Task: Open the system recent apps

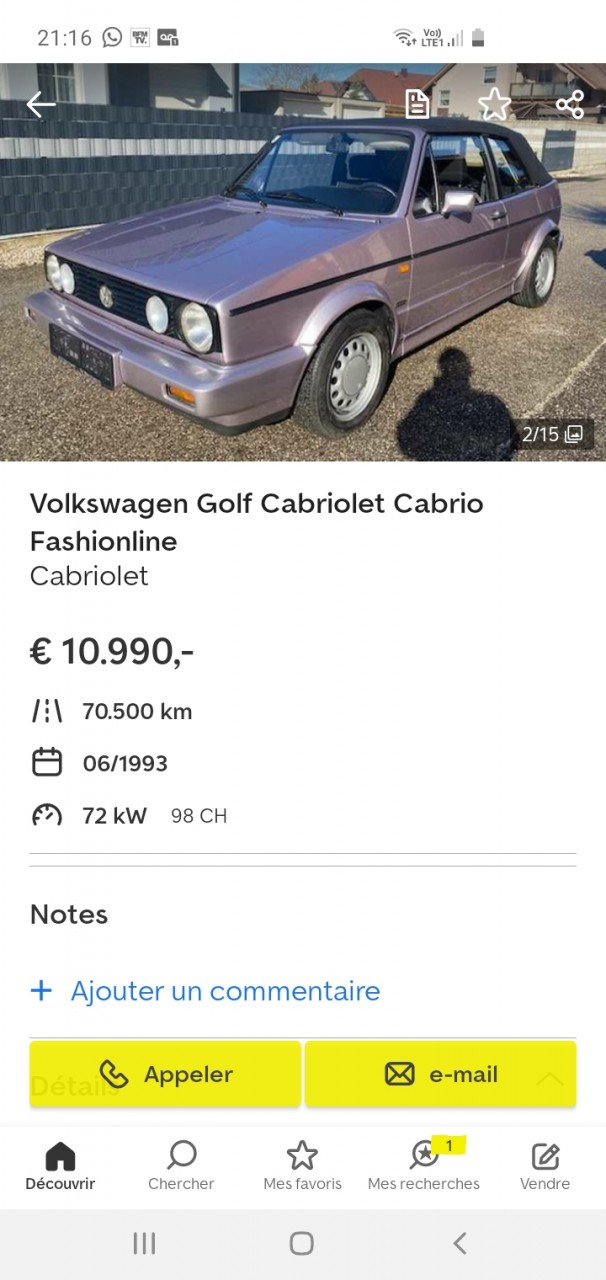Action: coord(144,1243)
